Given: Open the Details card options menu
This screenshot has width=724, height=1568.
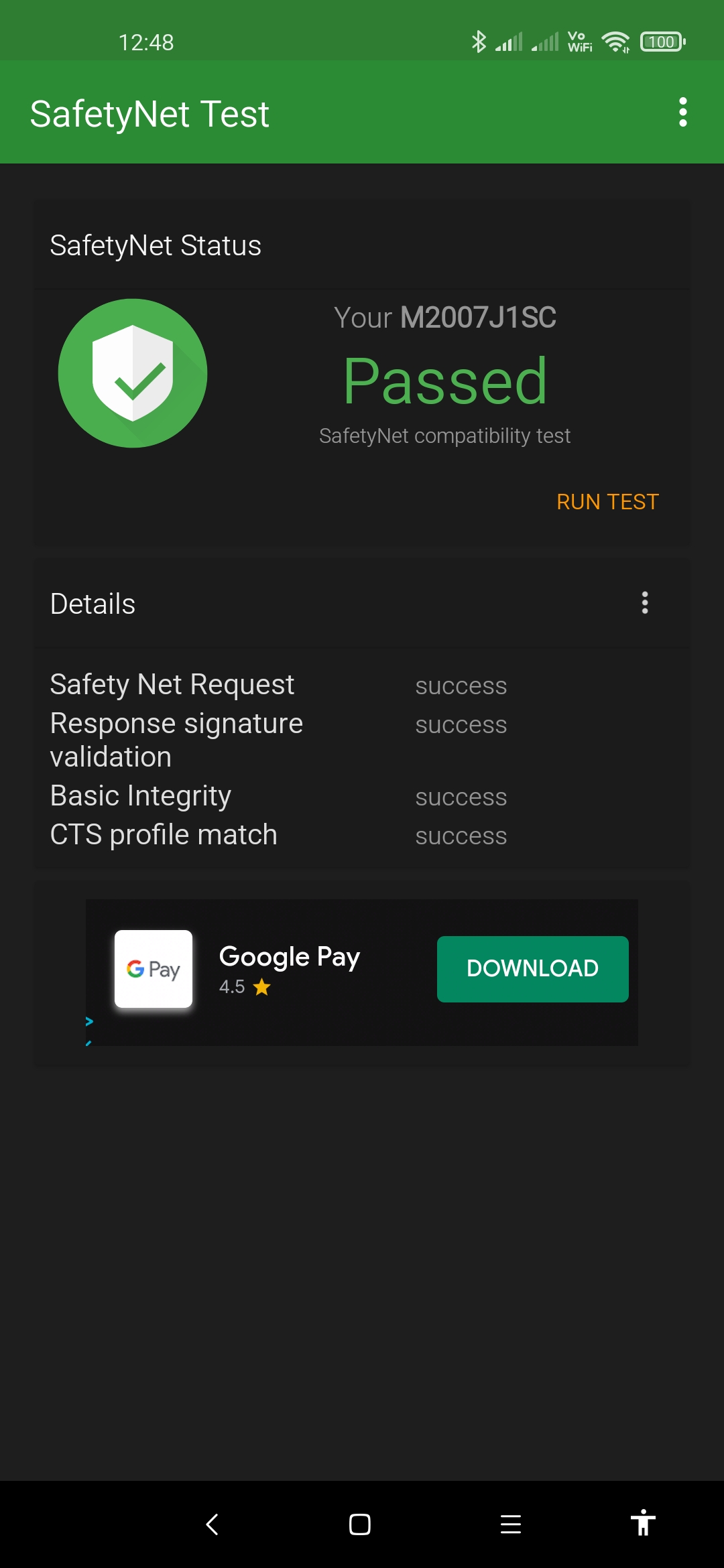Looking at the screenshot, I should [x=644, y=603].
